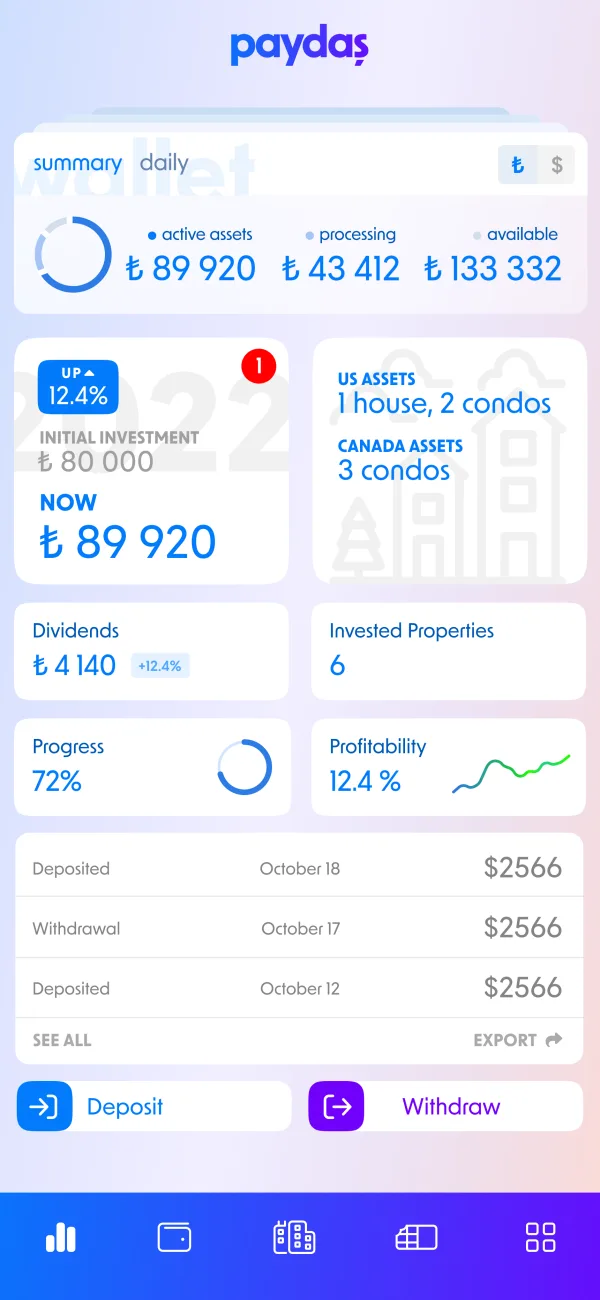The width and height of the screenshot is (600, 1300).
Task: Select the summary tab
Action: tap(77, 163)
